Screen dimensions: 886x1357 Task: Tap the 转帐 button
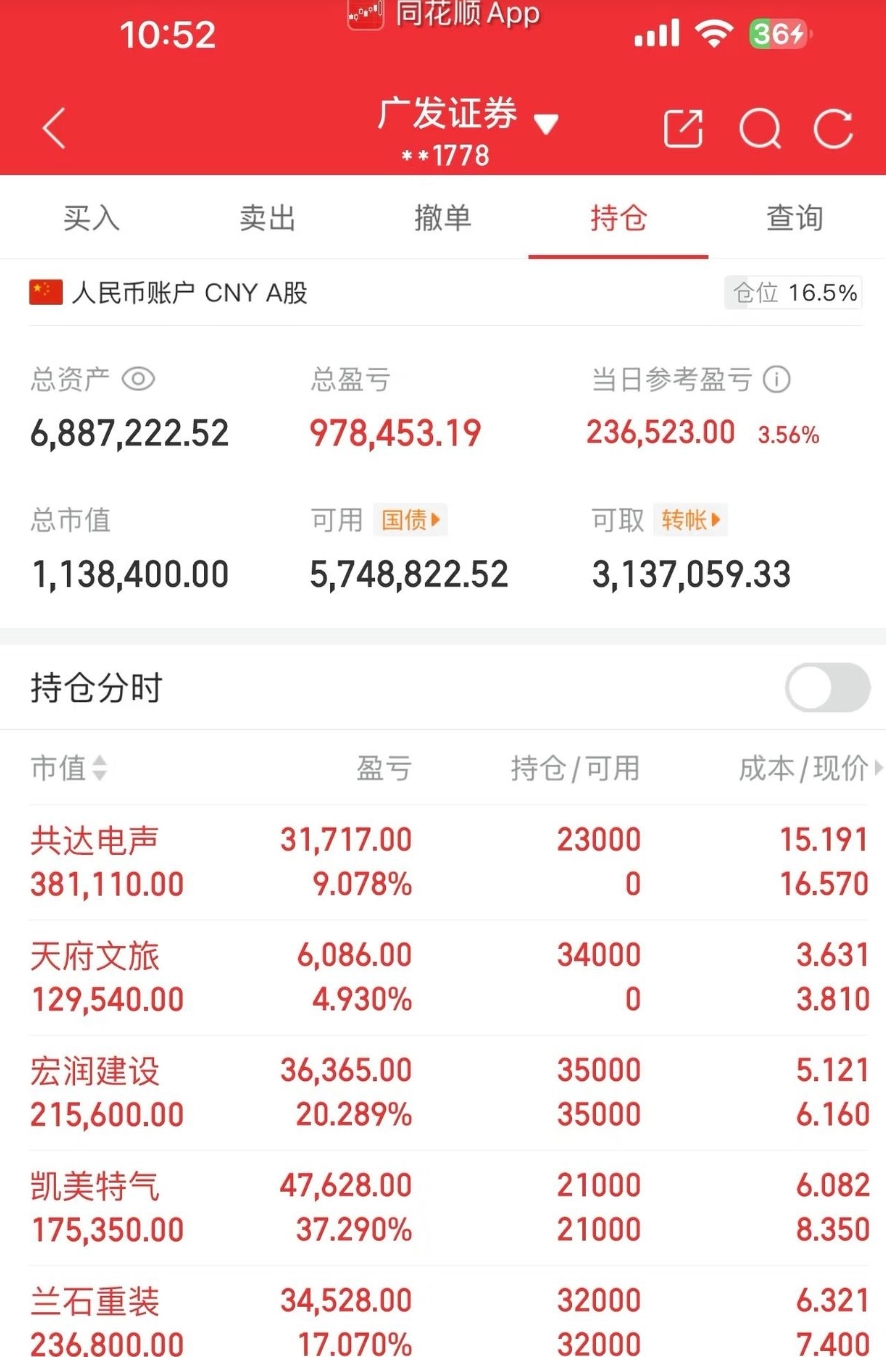point(690,520)
